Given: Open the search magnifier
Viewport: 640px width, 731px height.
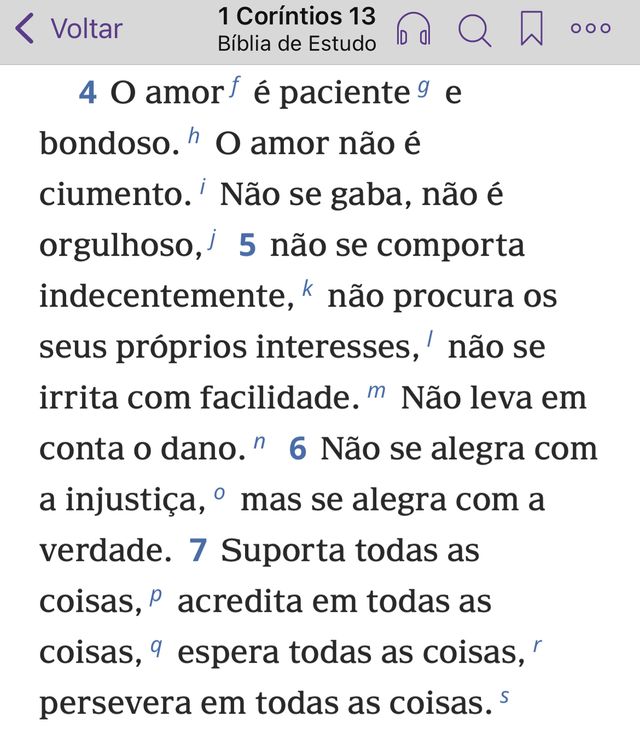Looking at the screenshot, I should tap(474, 30).
